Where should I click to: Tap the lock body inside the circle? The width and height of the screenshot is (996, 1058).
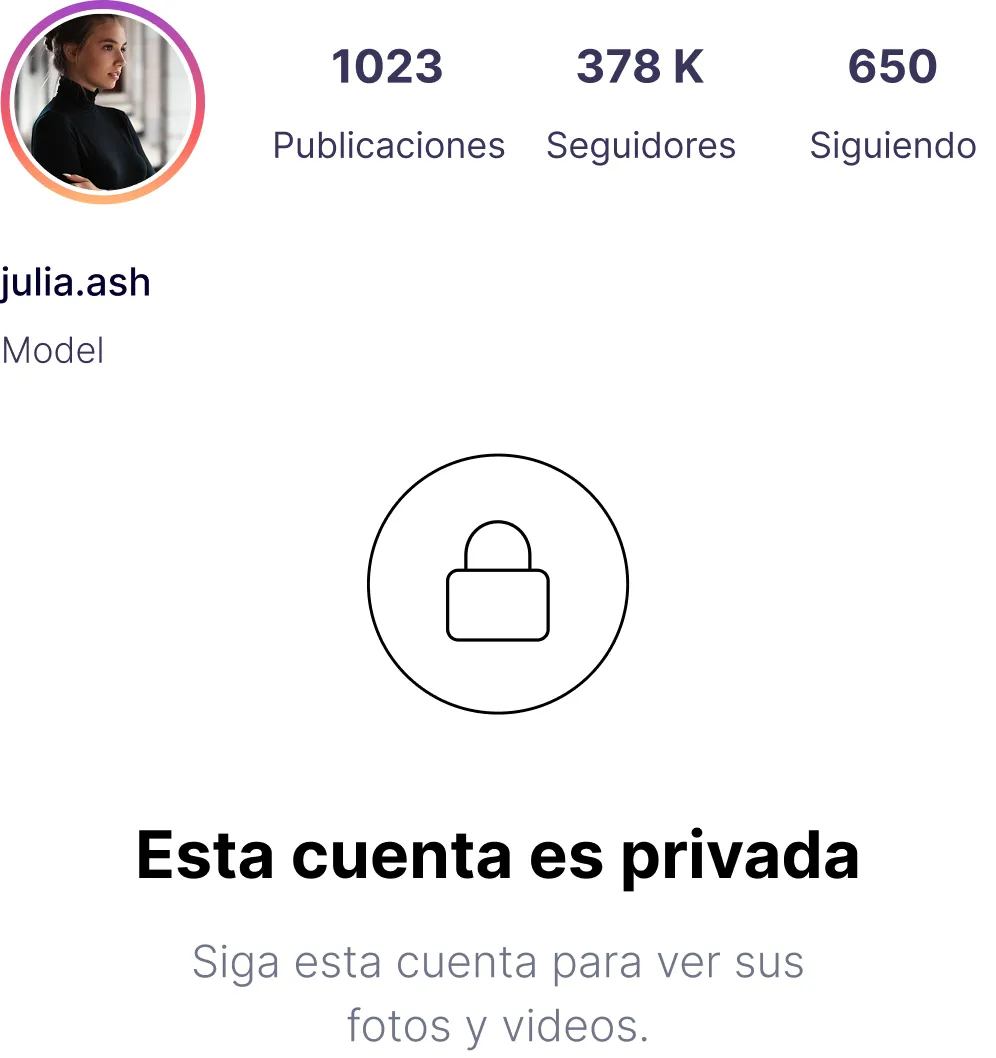[x=497, y=605]
